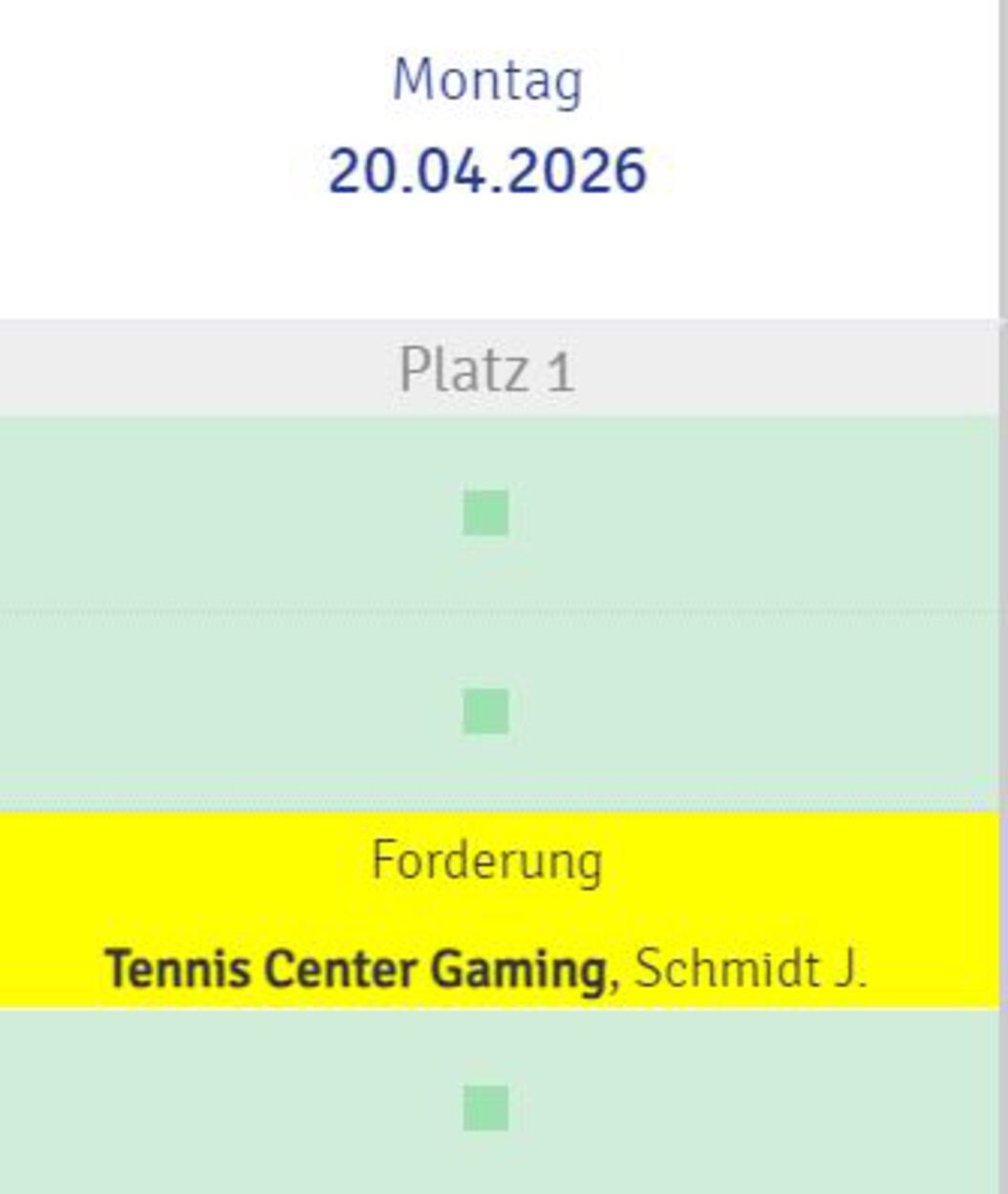Open the Forderung booking by Schmidt J.

[485, 912]
